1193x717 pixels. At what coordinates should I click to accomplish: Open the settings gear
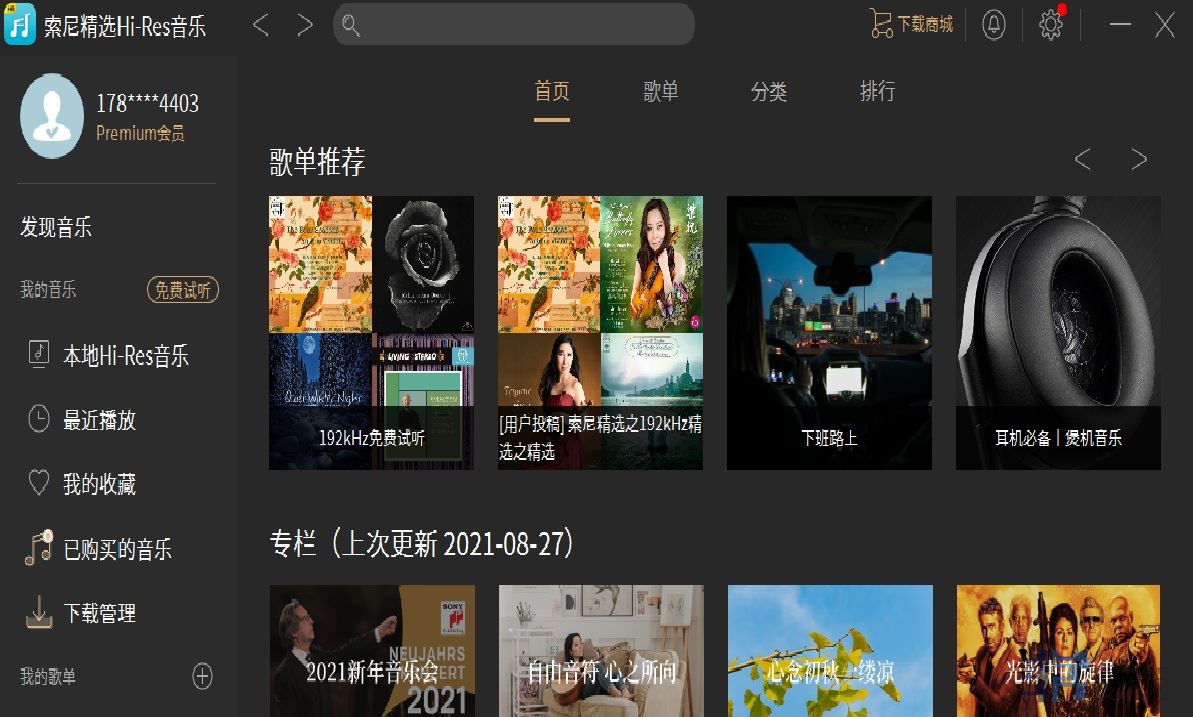(x=1050, y=25)
